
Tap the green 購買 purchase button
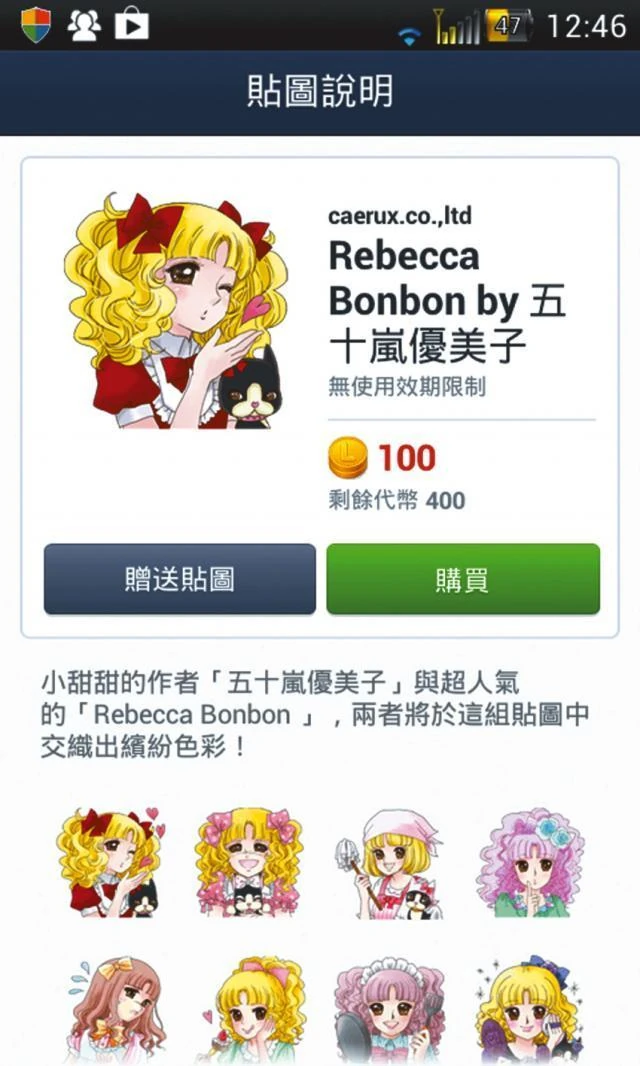pyautogui.click(x=463, y=579)
